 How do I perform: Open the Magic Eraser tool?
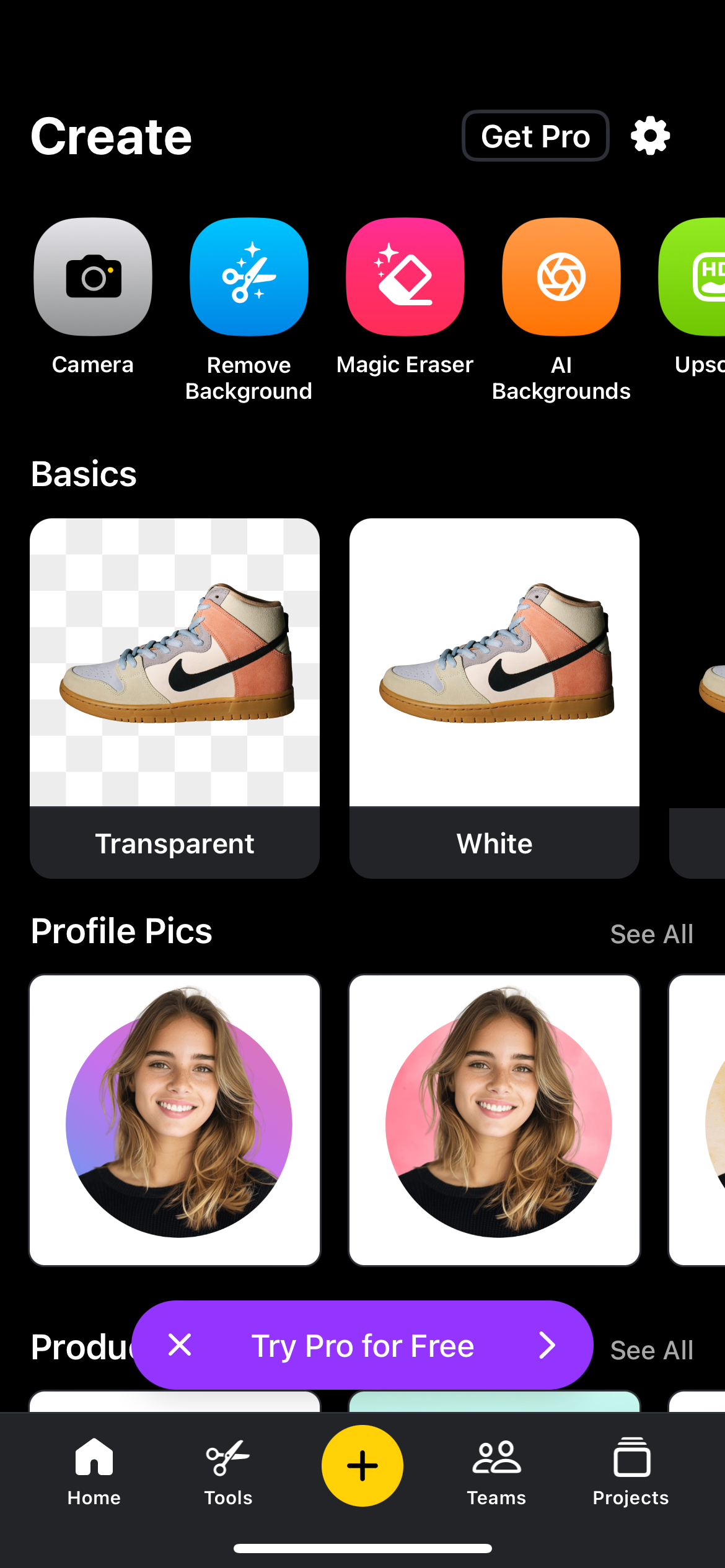[405, 277]
